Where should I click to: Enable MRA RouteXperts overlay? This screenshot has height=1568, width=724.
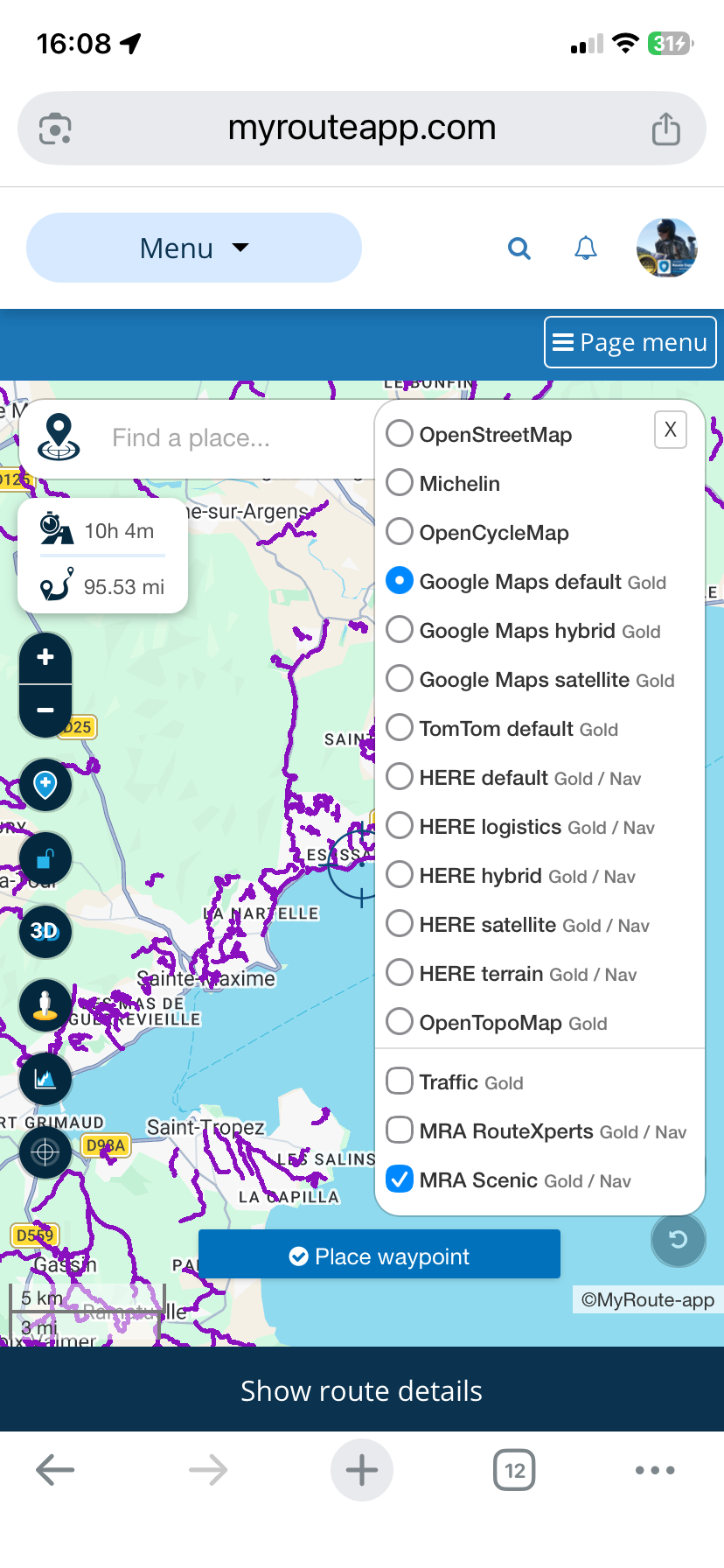tap(400, 1130)
